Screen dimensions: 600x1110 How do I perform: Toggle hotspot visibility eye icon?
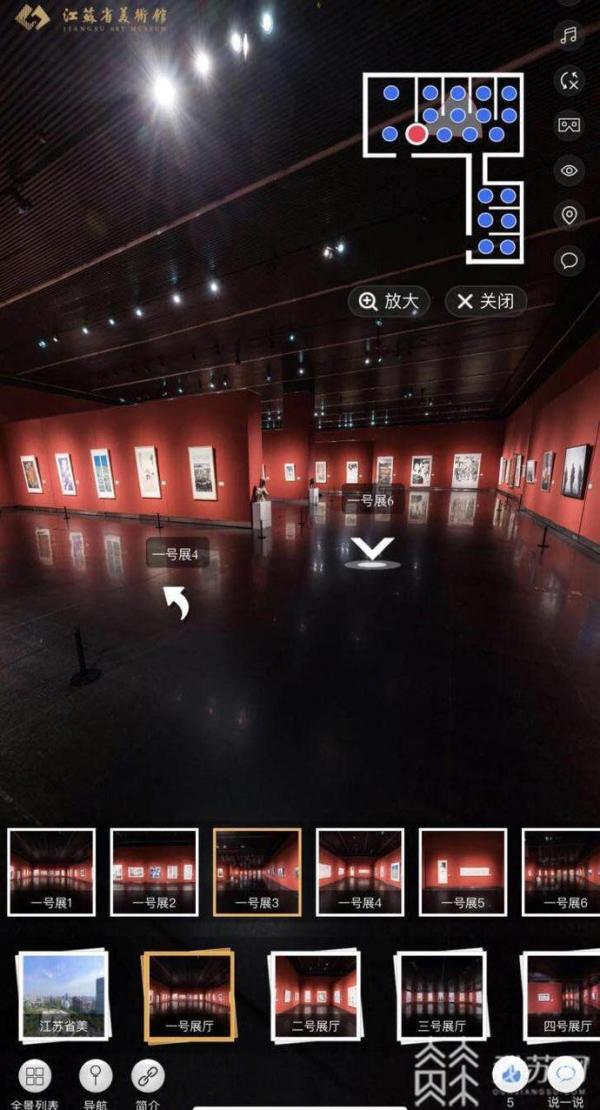569,170
